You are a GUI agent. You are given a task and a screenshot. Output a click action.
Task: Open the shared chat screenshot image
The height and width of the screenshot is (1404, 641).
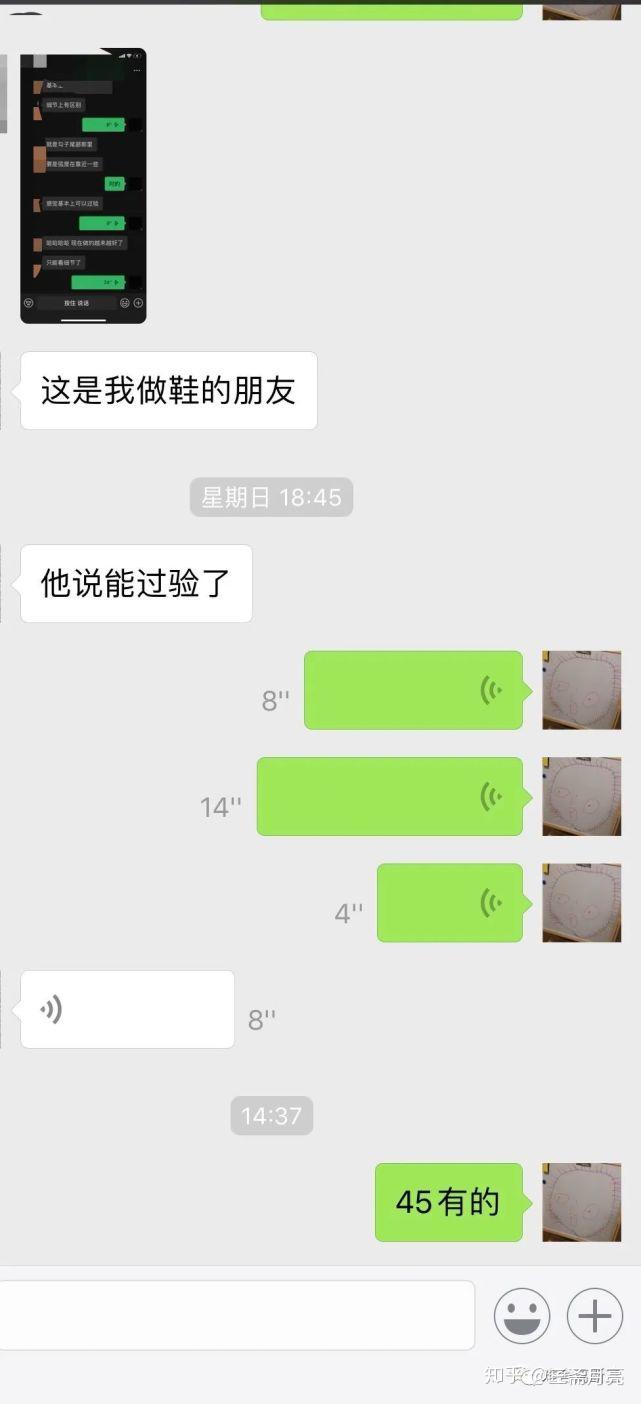click(83, 186)
